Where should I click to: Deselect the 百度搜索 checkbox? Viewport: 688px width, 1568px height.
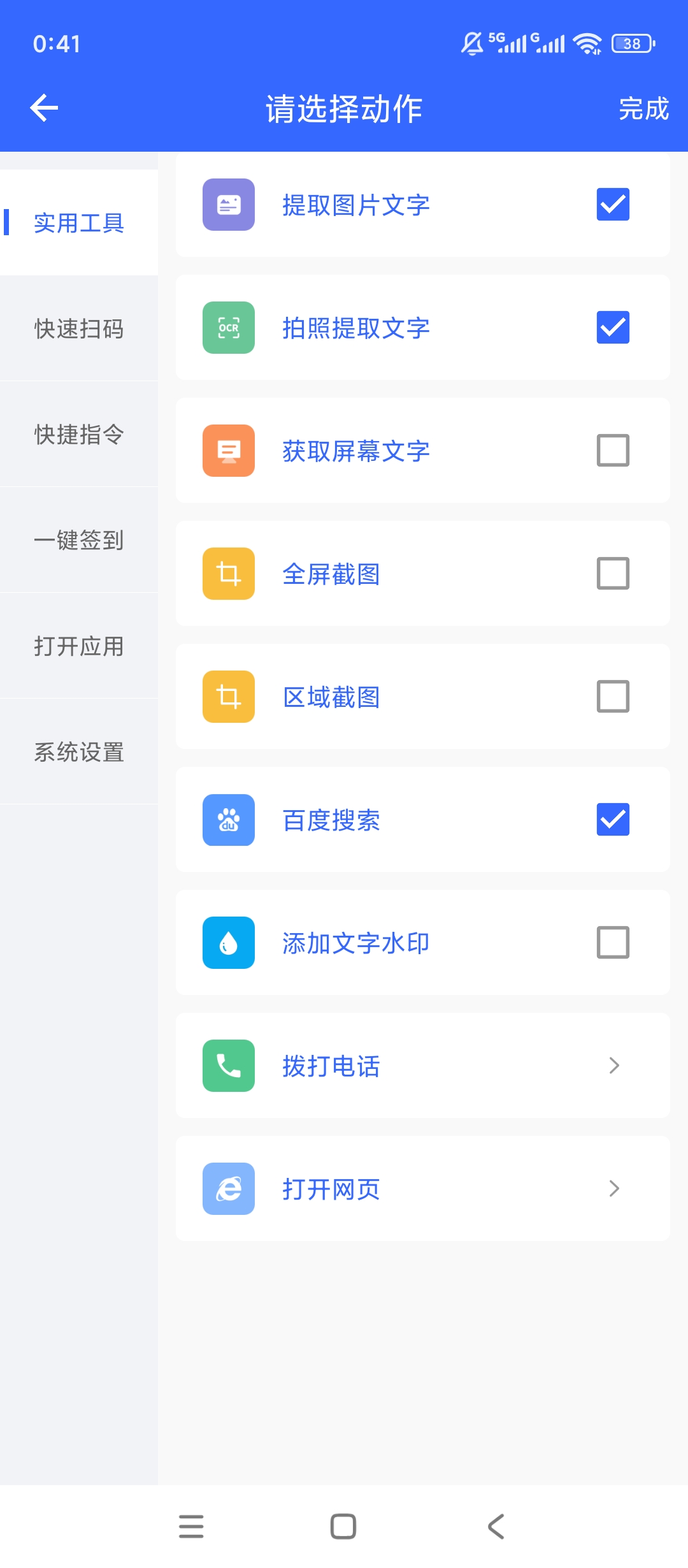(x=613, y=819)
